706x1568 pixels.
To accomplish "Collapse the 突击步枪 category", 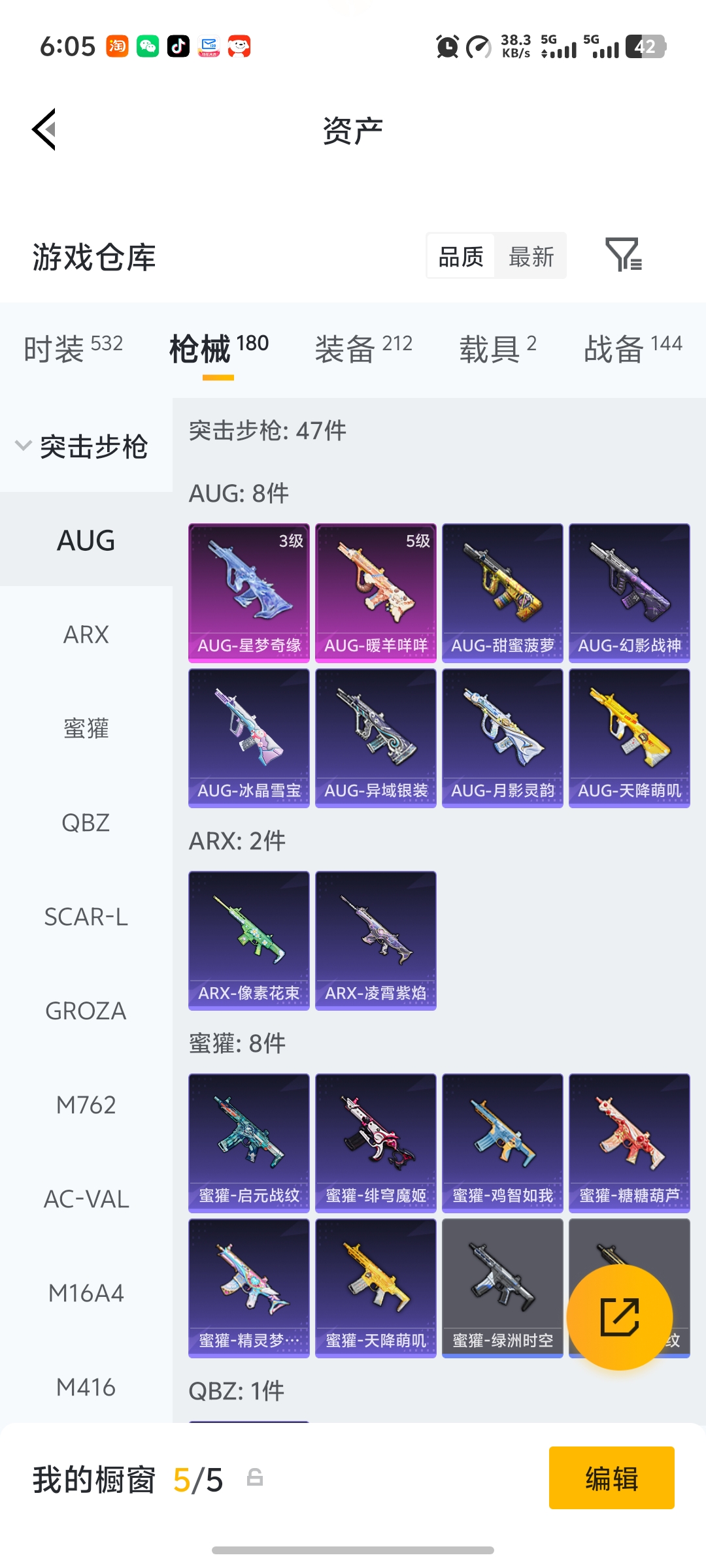I will click(24, 446).
